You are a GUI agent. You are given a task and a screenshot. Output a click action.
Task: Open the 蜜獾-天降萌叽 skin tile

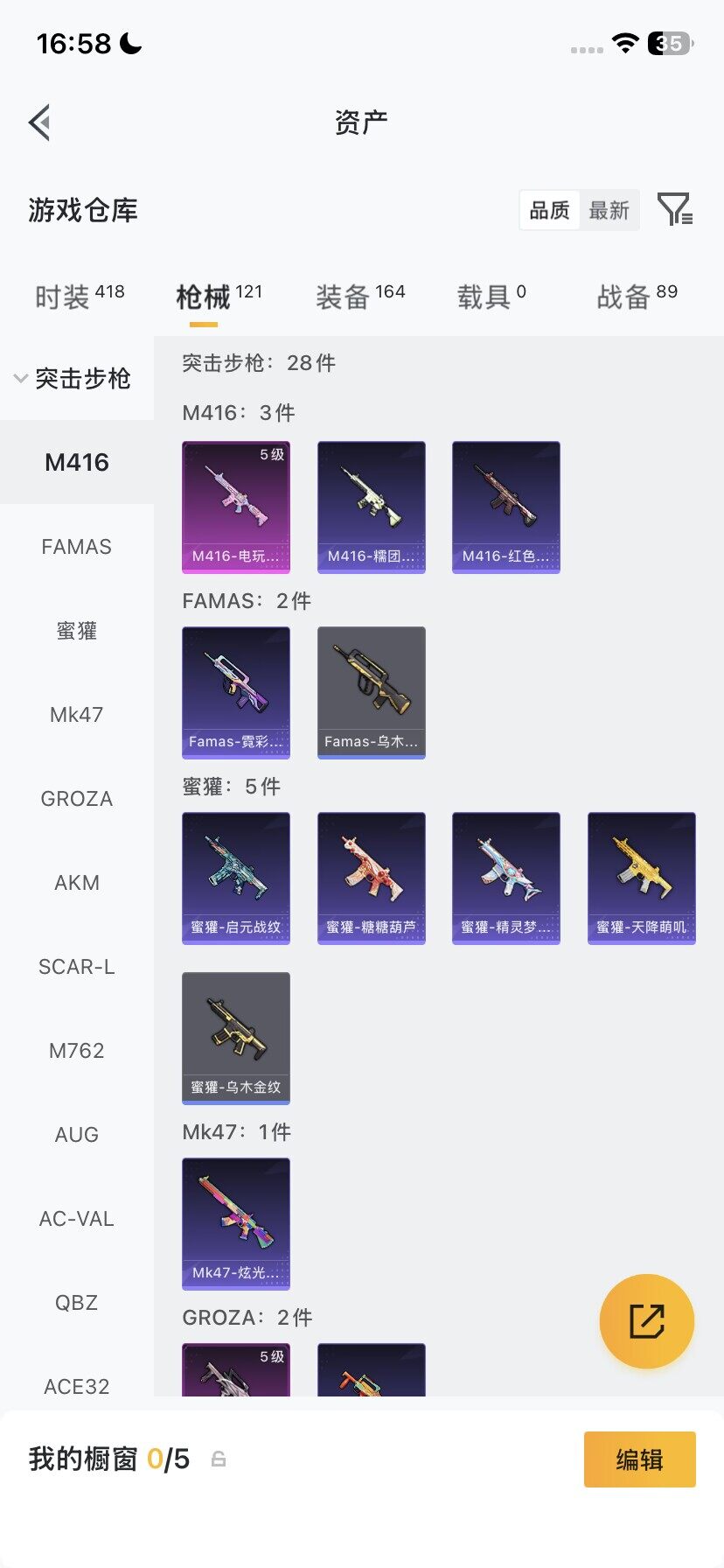642,878
